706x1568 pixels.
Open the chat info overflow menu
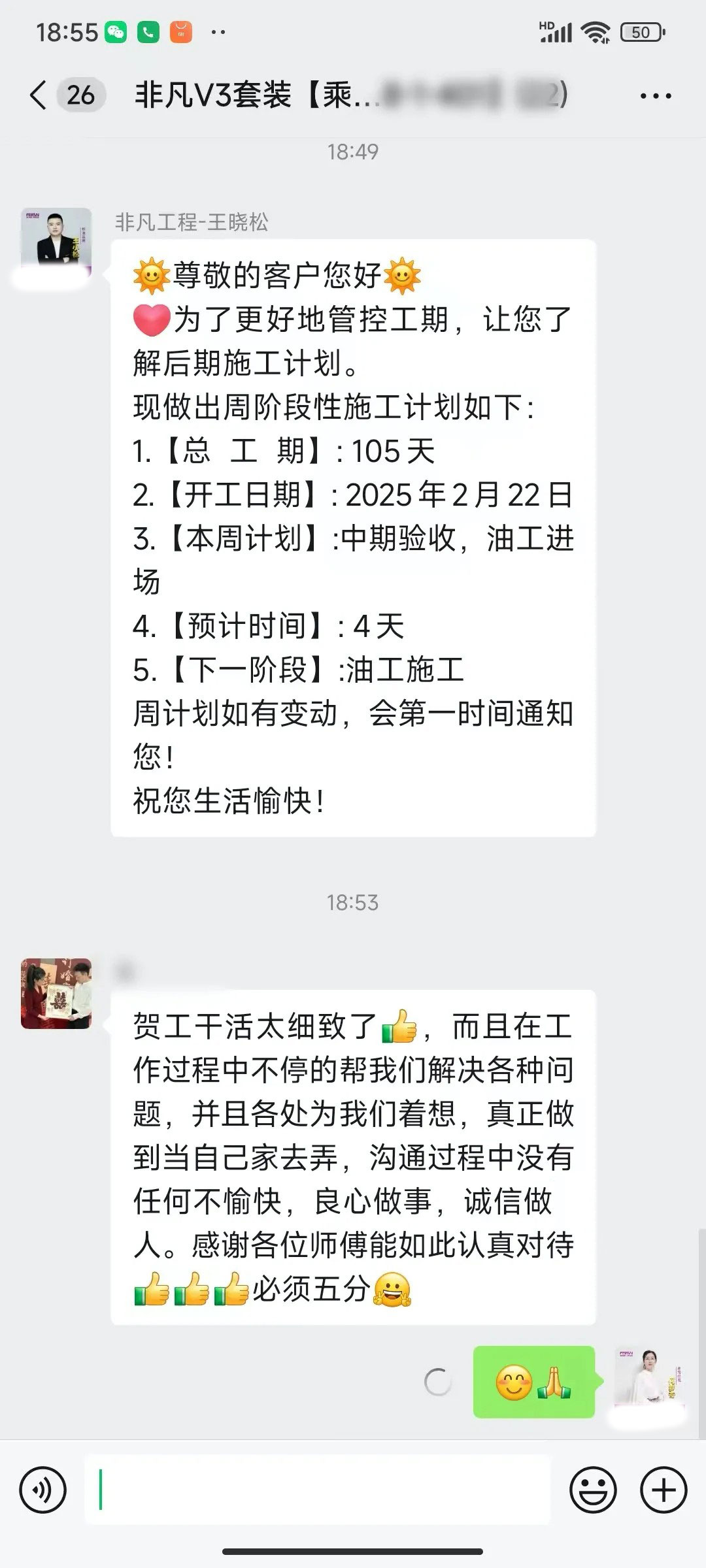[655, 97]
